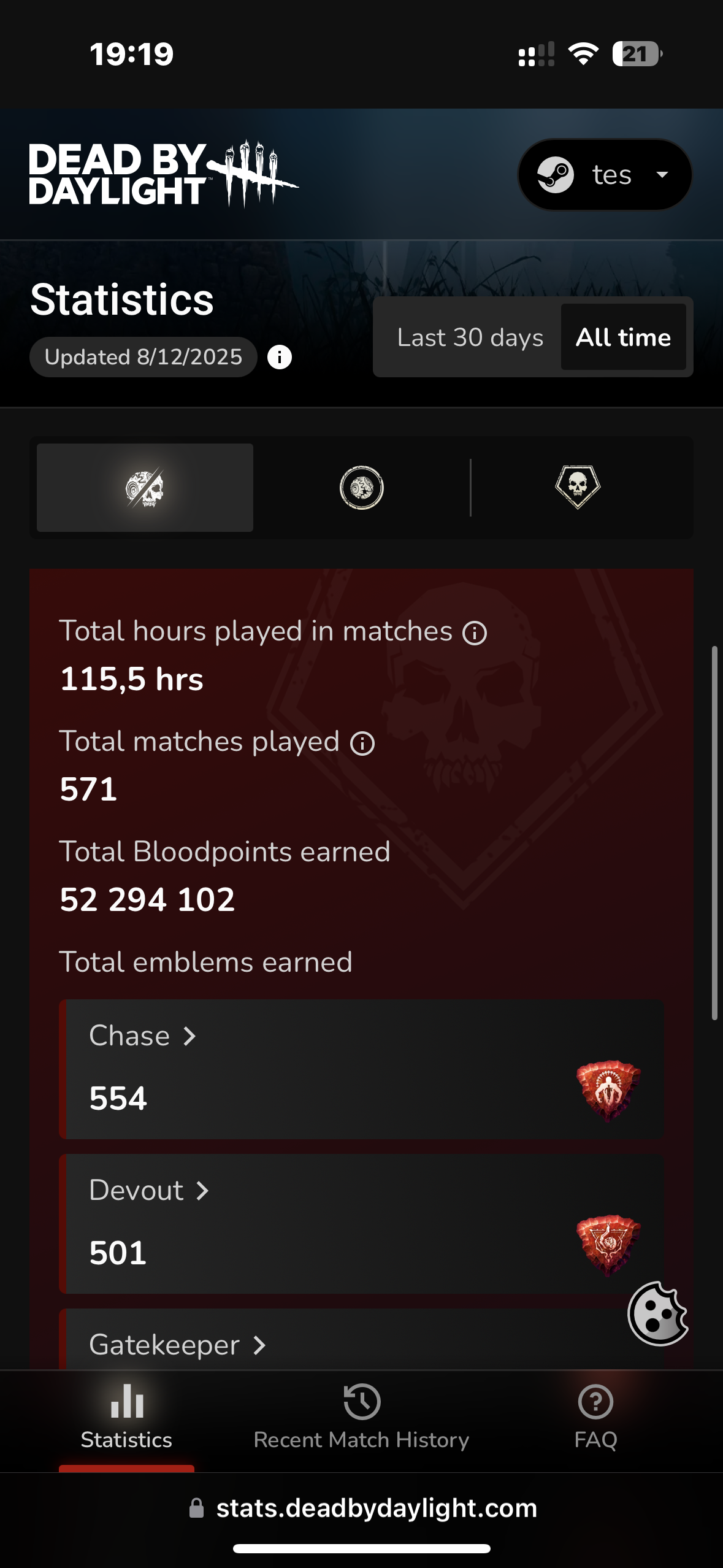
Task: Open the tes Steam account dropdown
Action: 605,175
